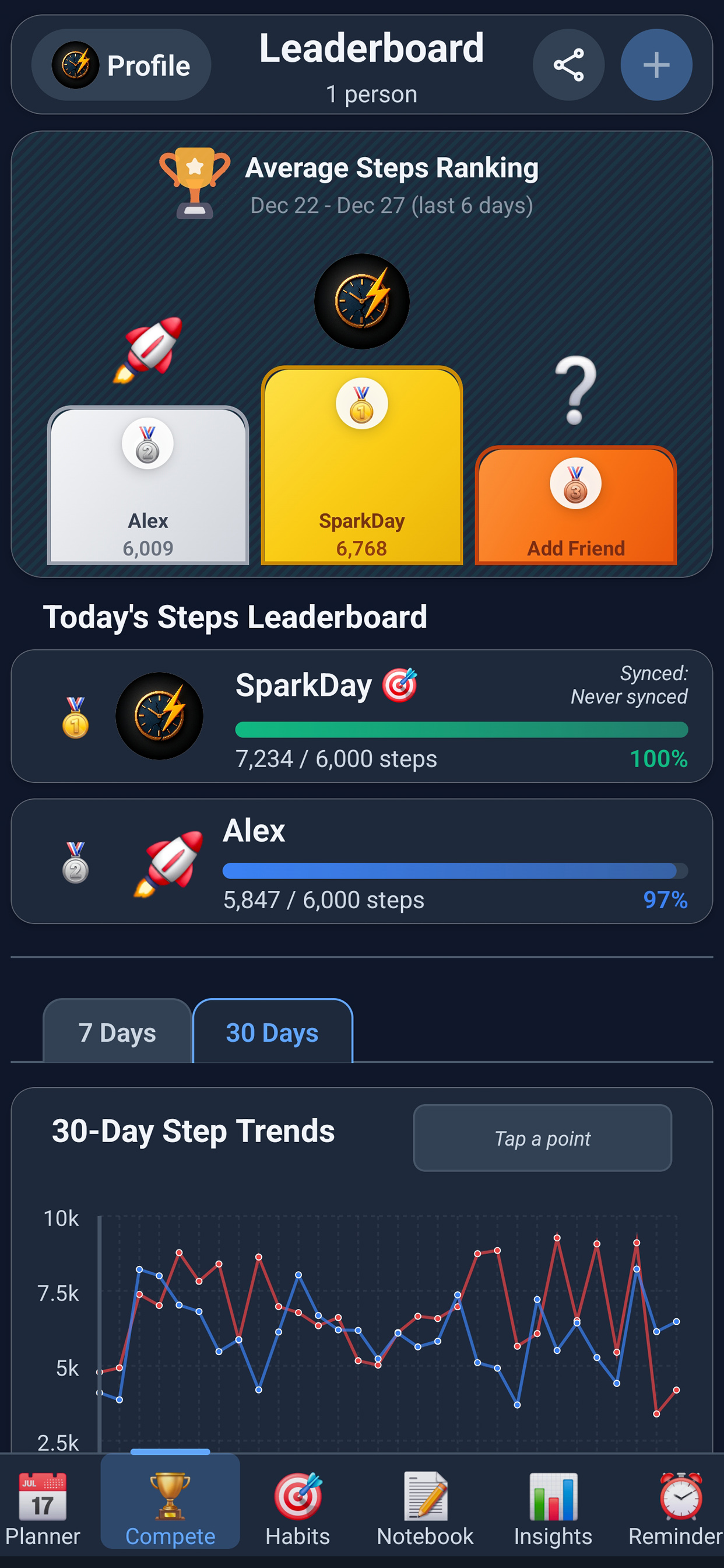Switch to the 30 Days tab
The height and width of the screenshot is (1568, 724).
coord(271,1031)
